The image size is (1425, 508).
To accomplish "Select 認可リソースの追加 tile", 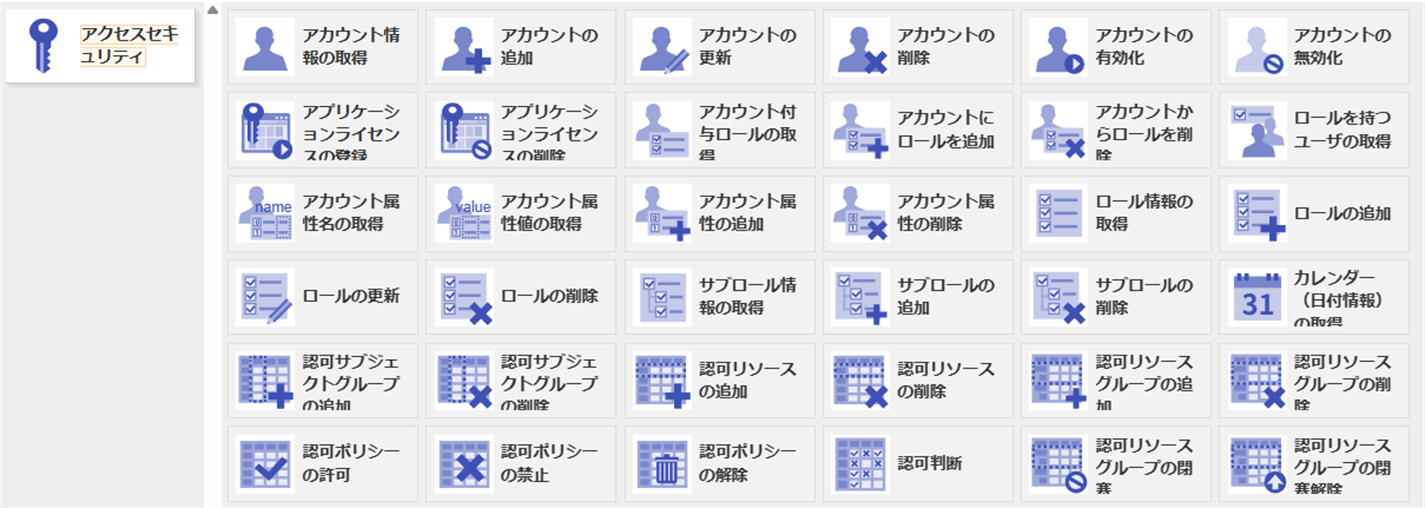I will point(719,380).
